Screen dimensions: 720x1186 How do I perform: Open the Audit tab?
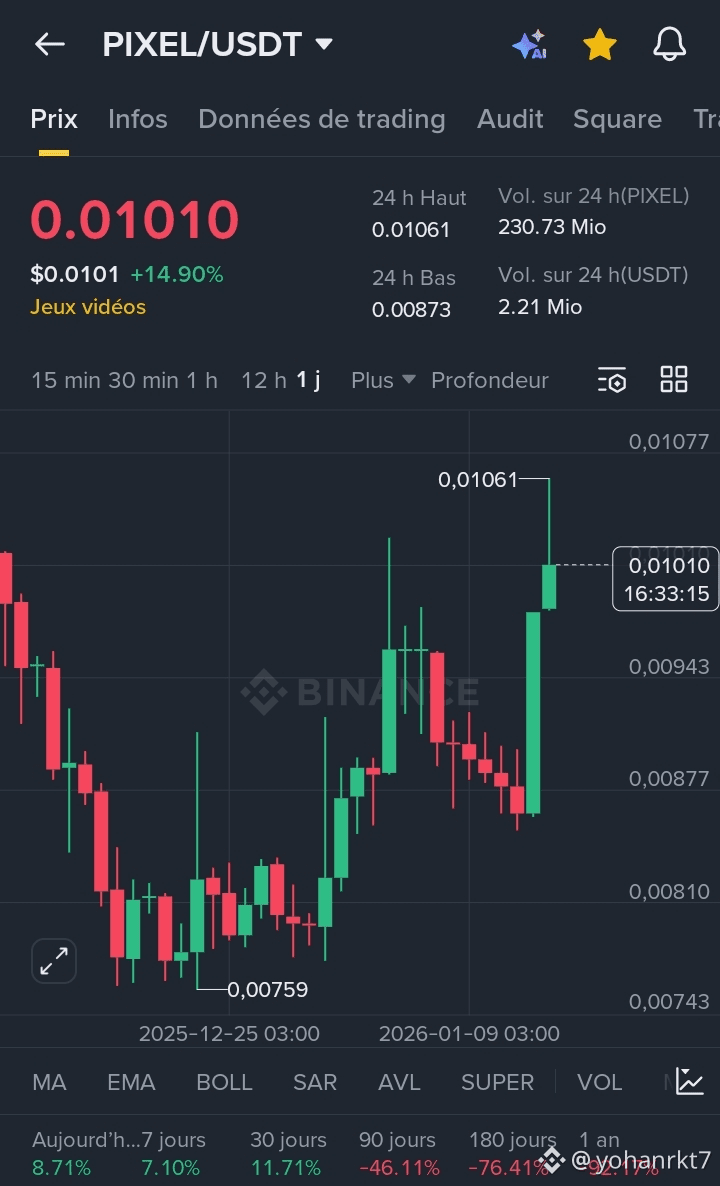(510, 119)
